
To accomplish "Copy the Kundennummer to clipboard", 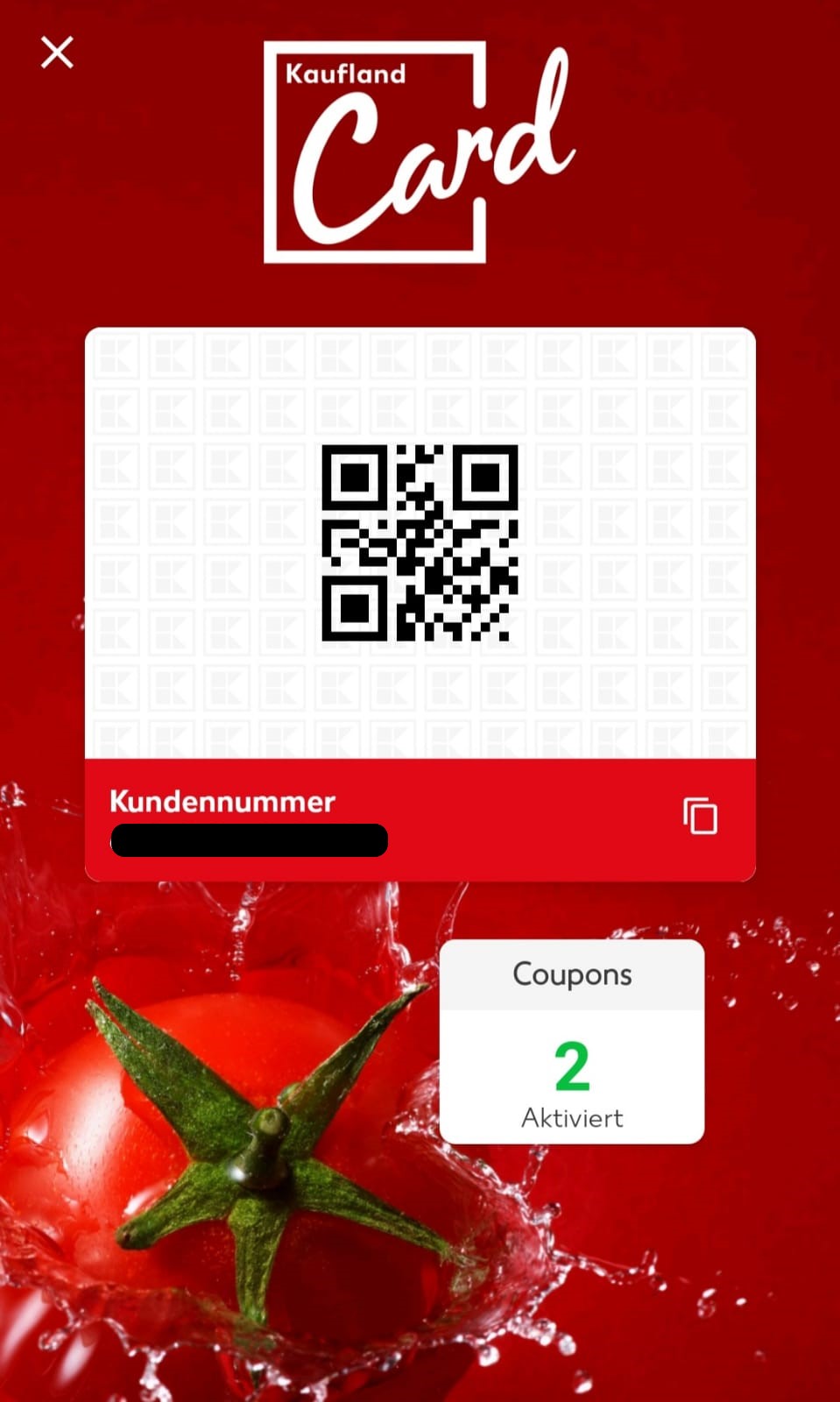I will pyautogui.click(x=700, y=816).
